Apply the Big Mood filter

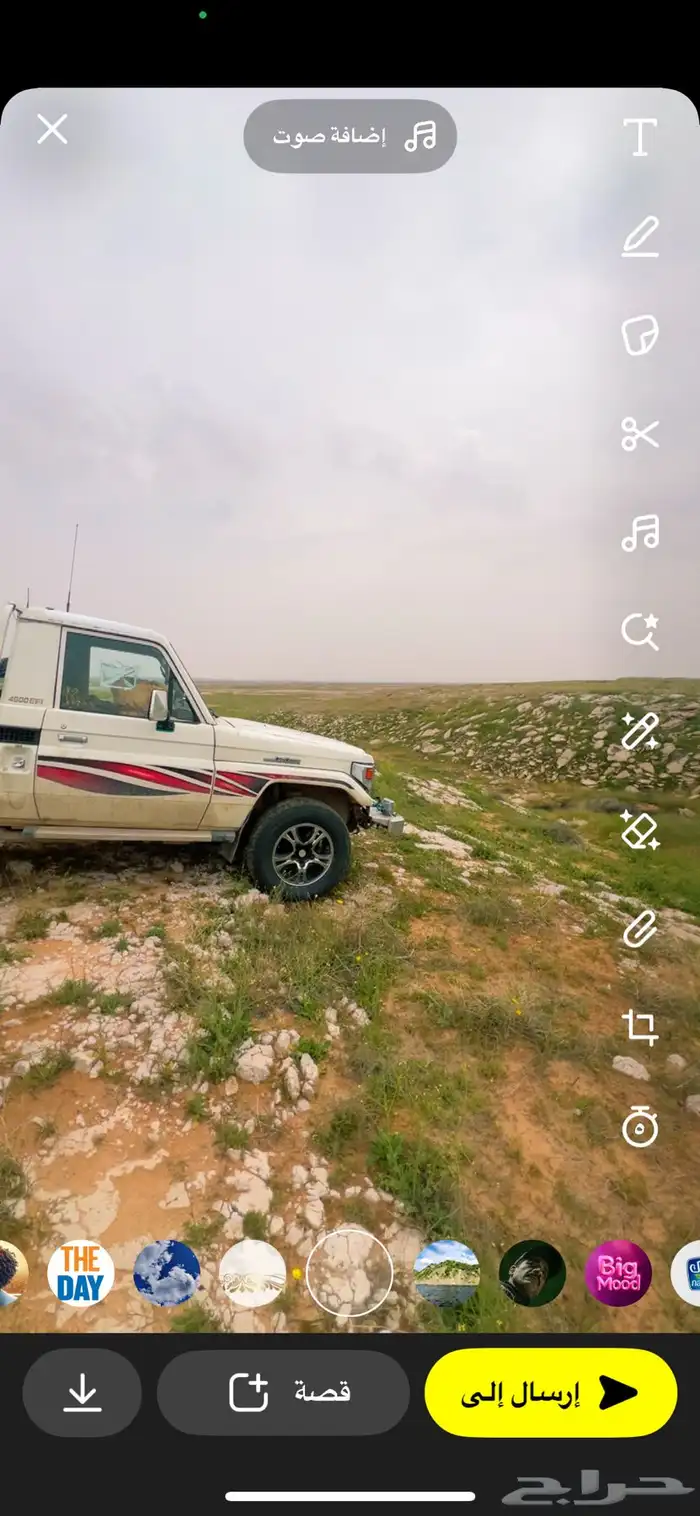tap(618, 1273)
